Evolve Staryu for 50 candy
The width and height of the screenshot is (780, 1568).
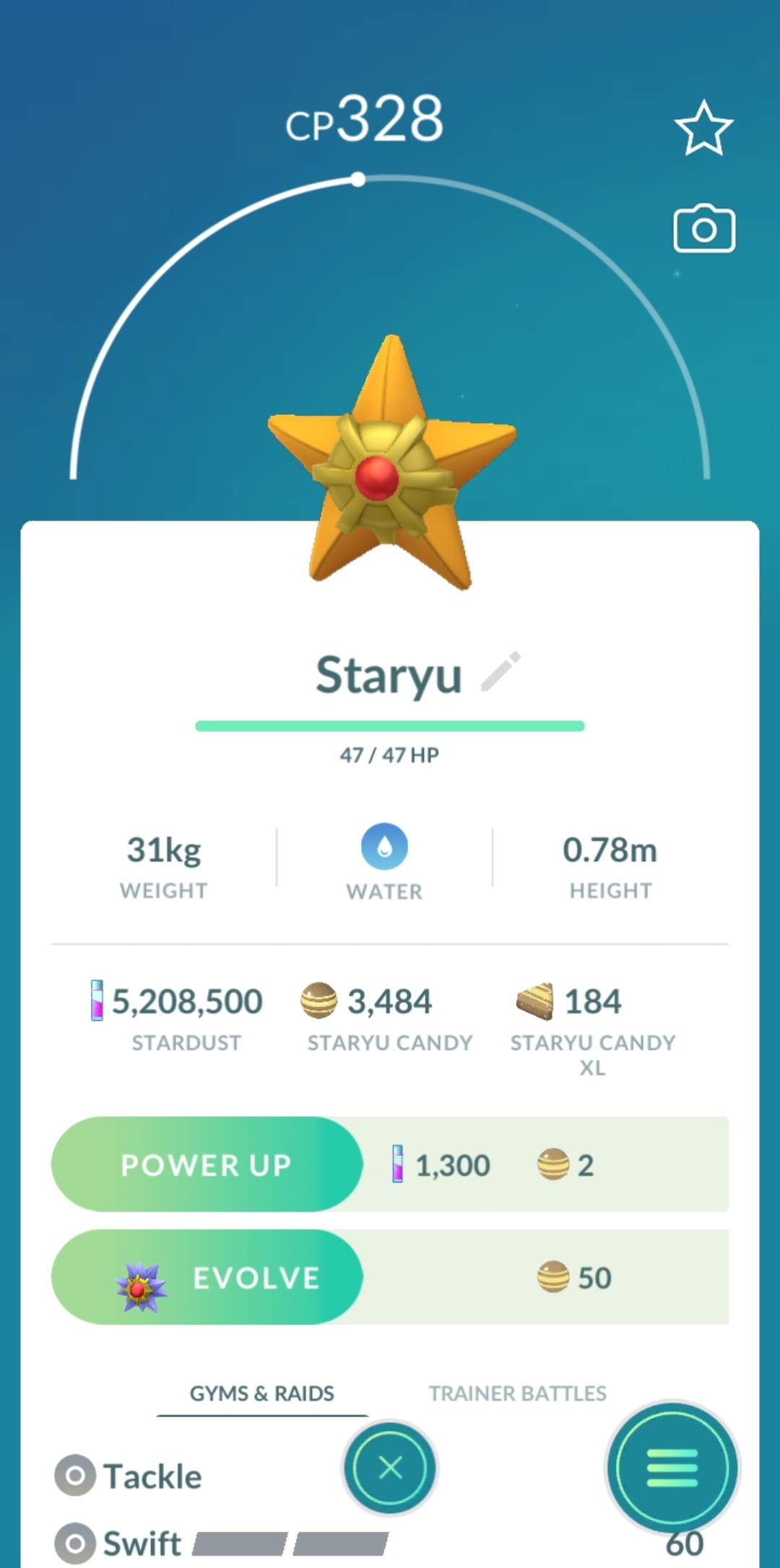(x=207, y=1277)
